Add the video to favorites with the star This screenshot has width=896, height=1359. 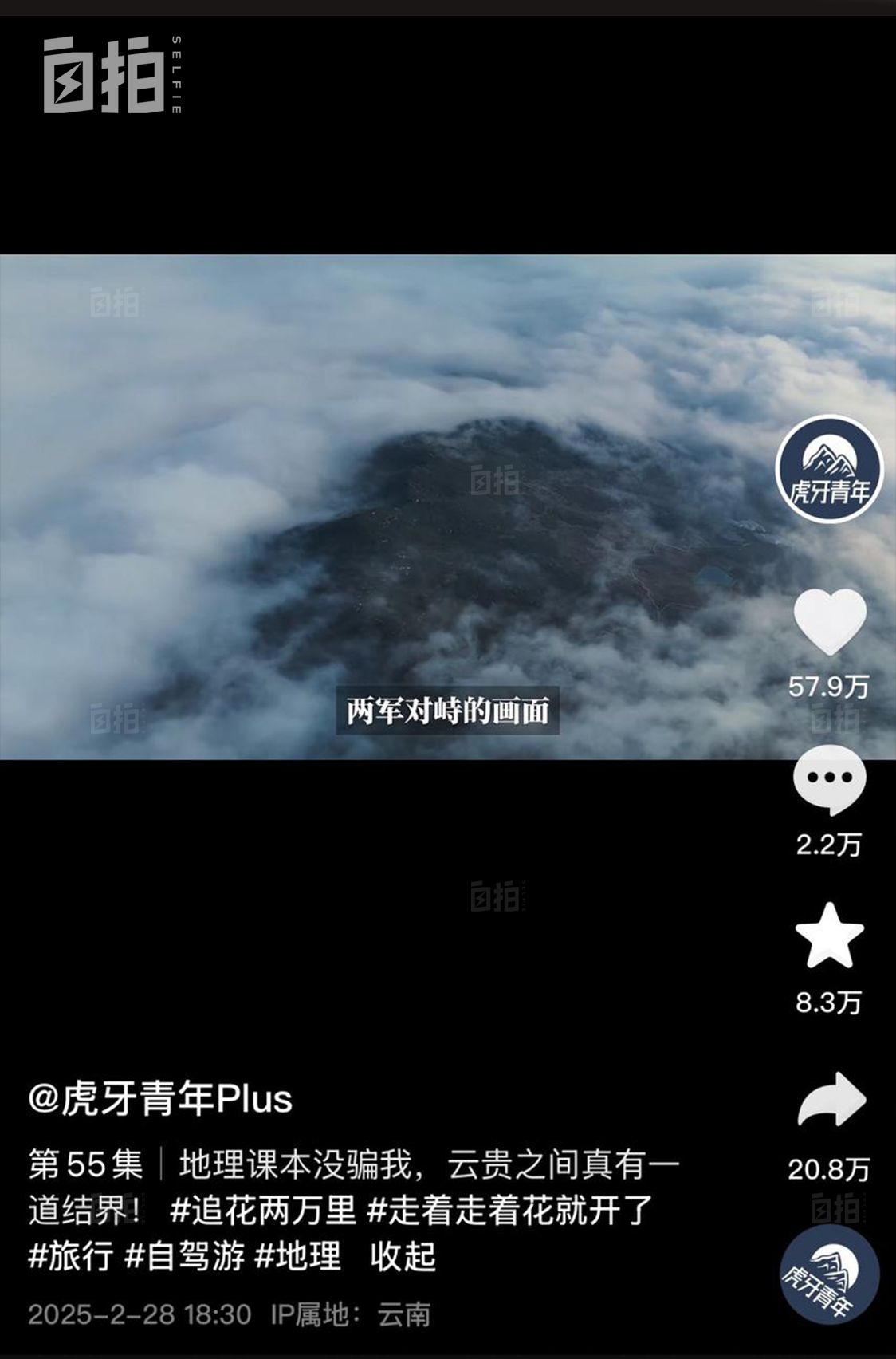pyautogui.click(x=829, y=936)
